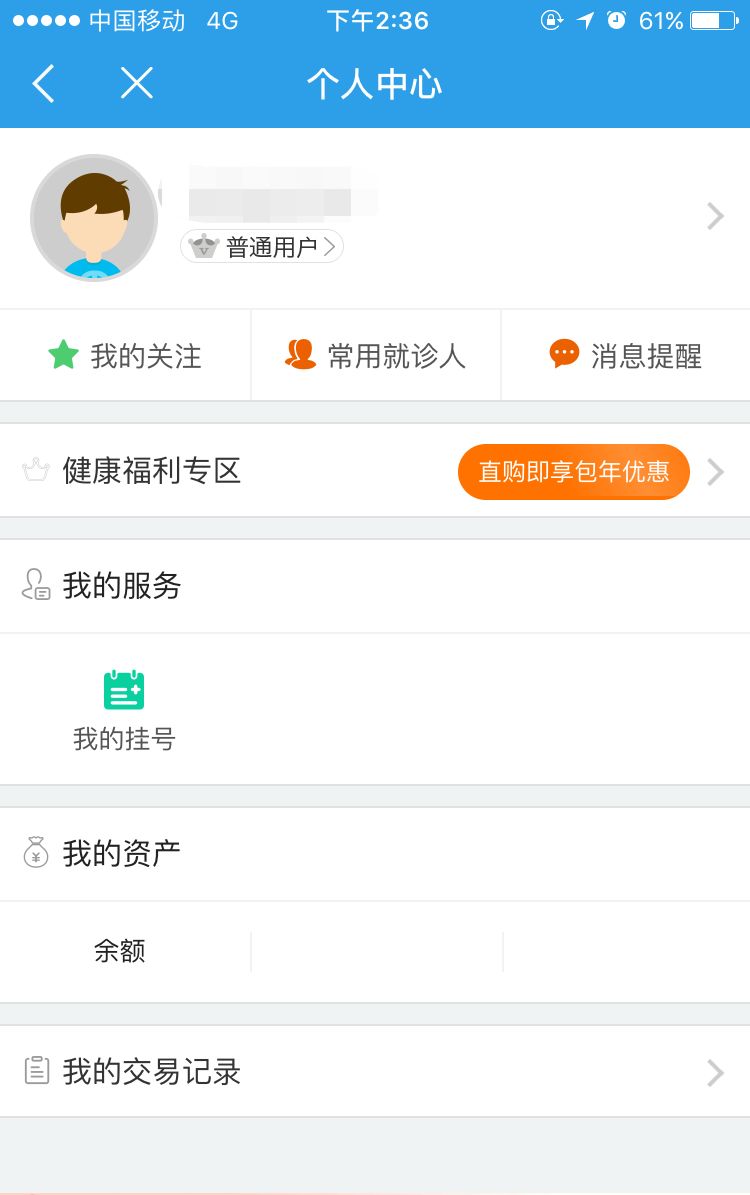Screen dimensions: 750x1195
Task: View the 余额 balance
Action: click(120, 951)
